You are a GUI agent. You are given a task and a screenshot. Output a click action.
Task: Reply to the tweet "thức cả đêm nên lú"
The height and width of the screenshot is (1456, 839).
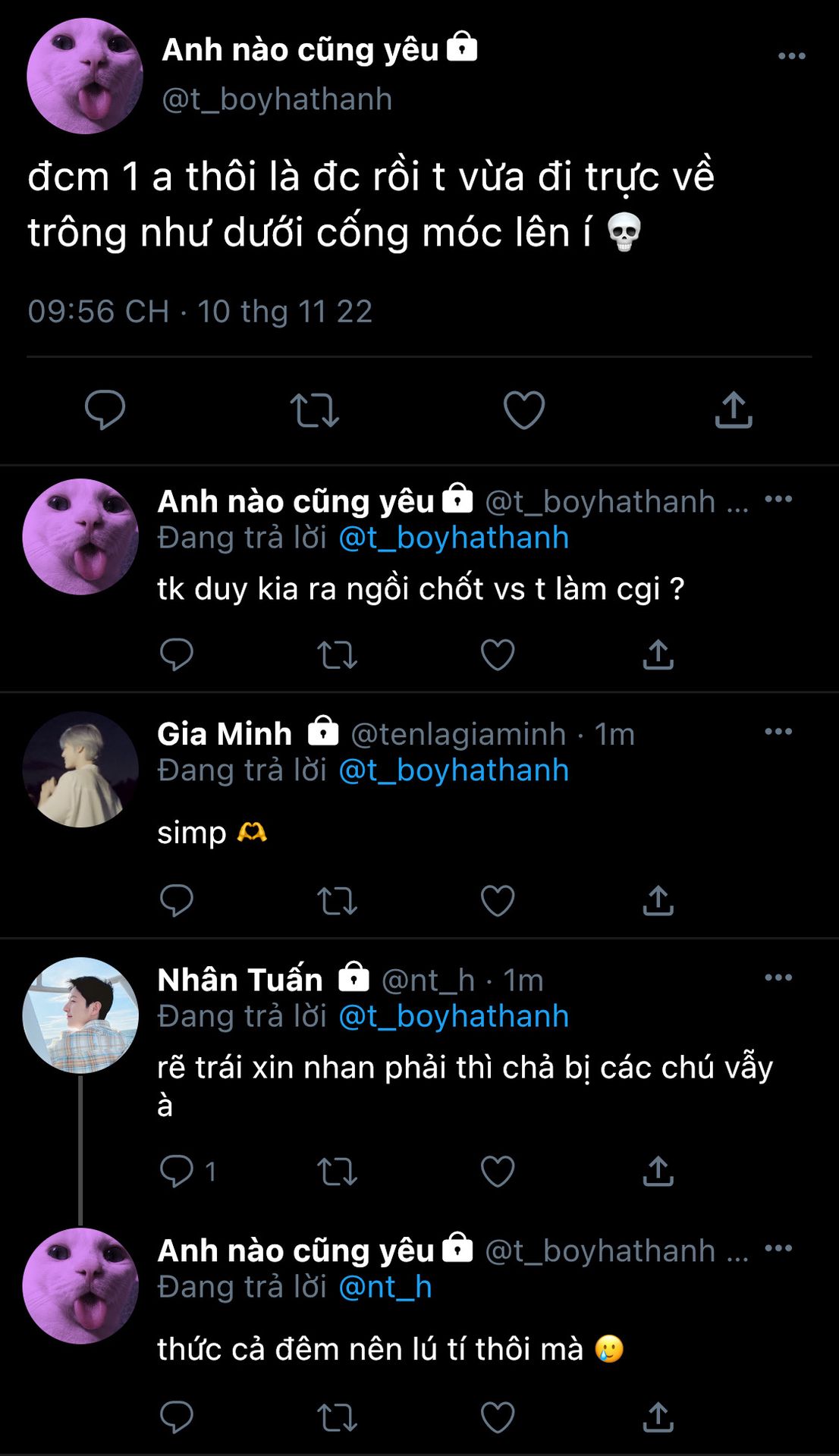[177, 1417]
